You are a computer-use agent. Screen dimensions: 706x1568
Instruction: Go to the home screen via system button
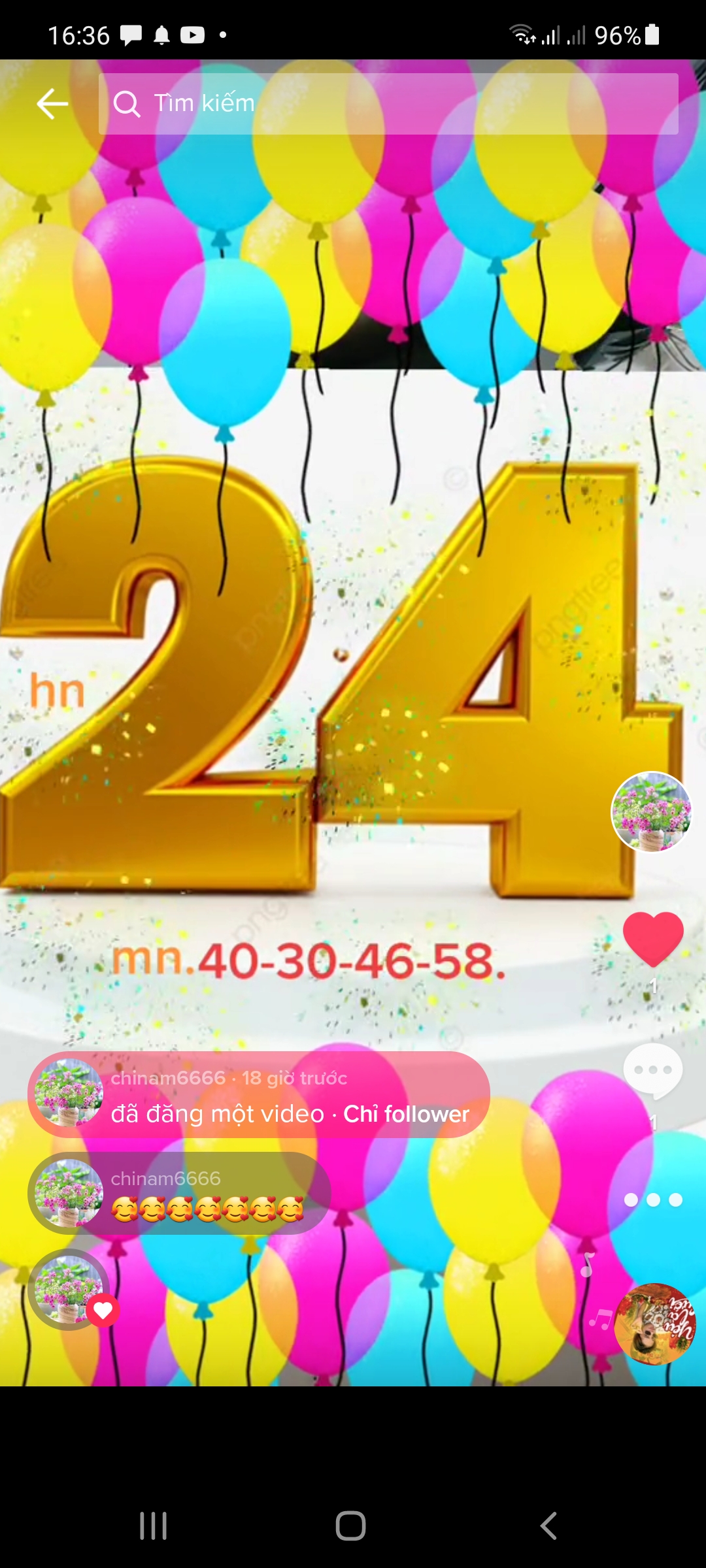coord(351,1526)
